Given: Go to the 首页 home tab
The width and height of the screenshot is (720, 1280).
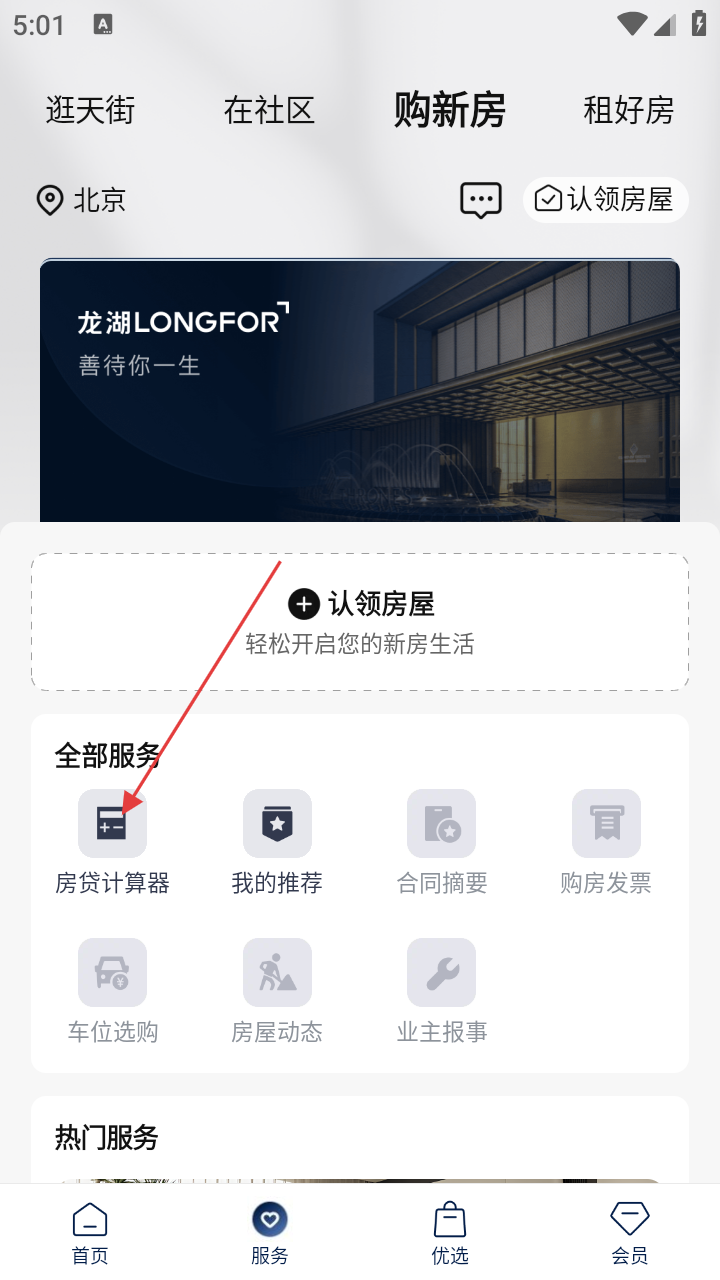Looking at the screenshot, I should [90, 1233].
